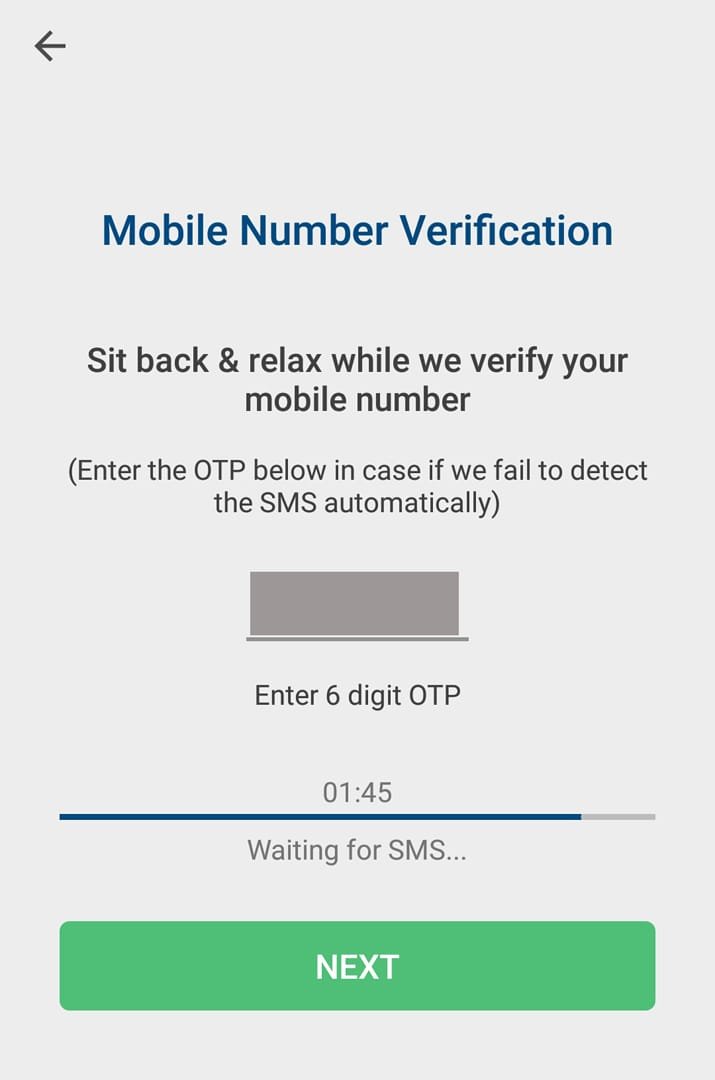Tap the 6 digit OTP input field
The width and height of the screenshot is (715, 1080).
(355, 604)
